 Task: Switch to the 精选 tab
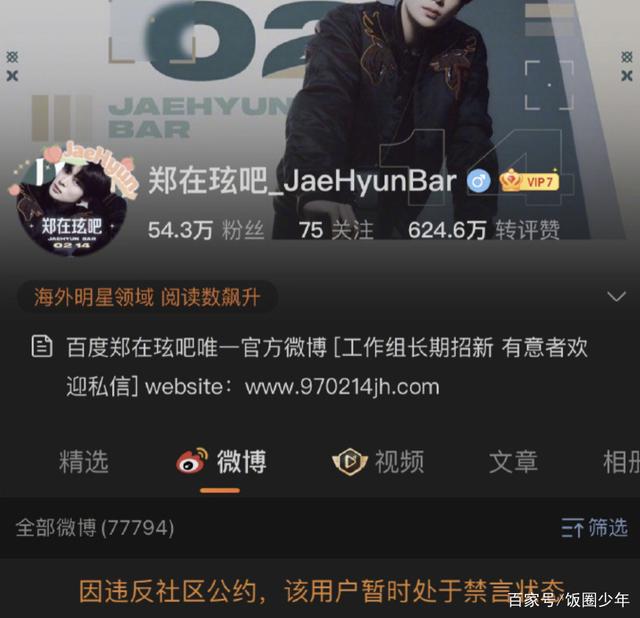click(x=84, y=462)
